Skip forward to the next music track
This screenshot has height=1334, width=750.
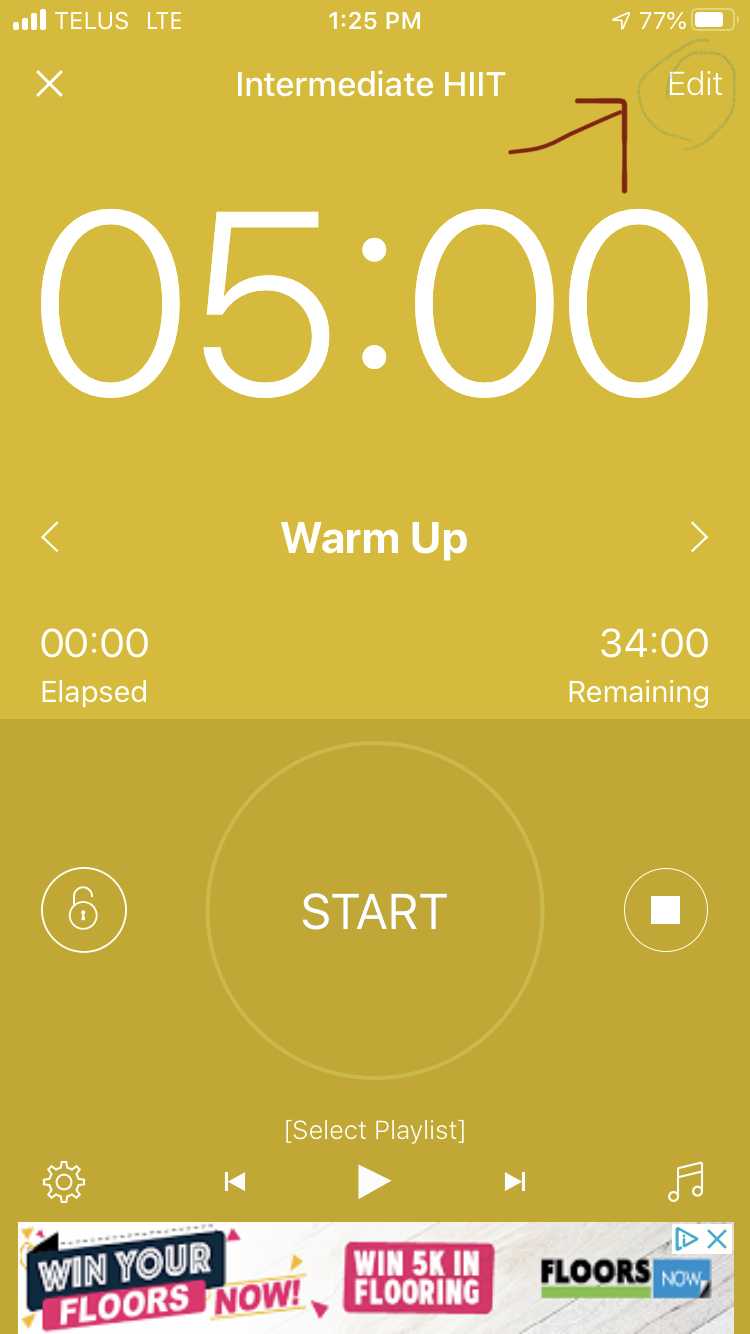(x=514, y=1182)
